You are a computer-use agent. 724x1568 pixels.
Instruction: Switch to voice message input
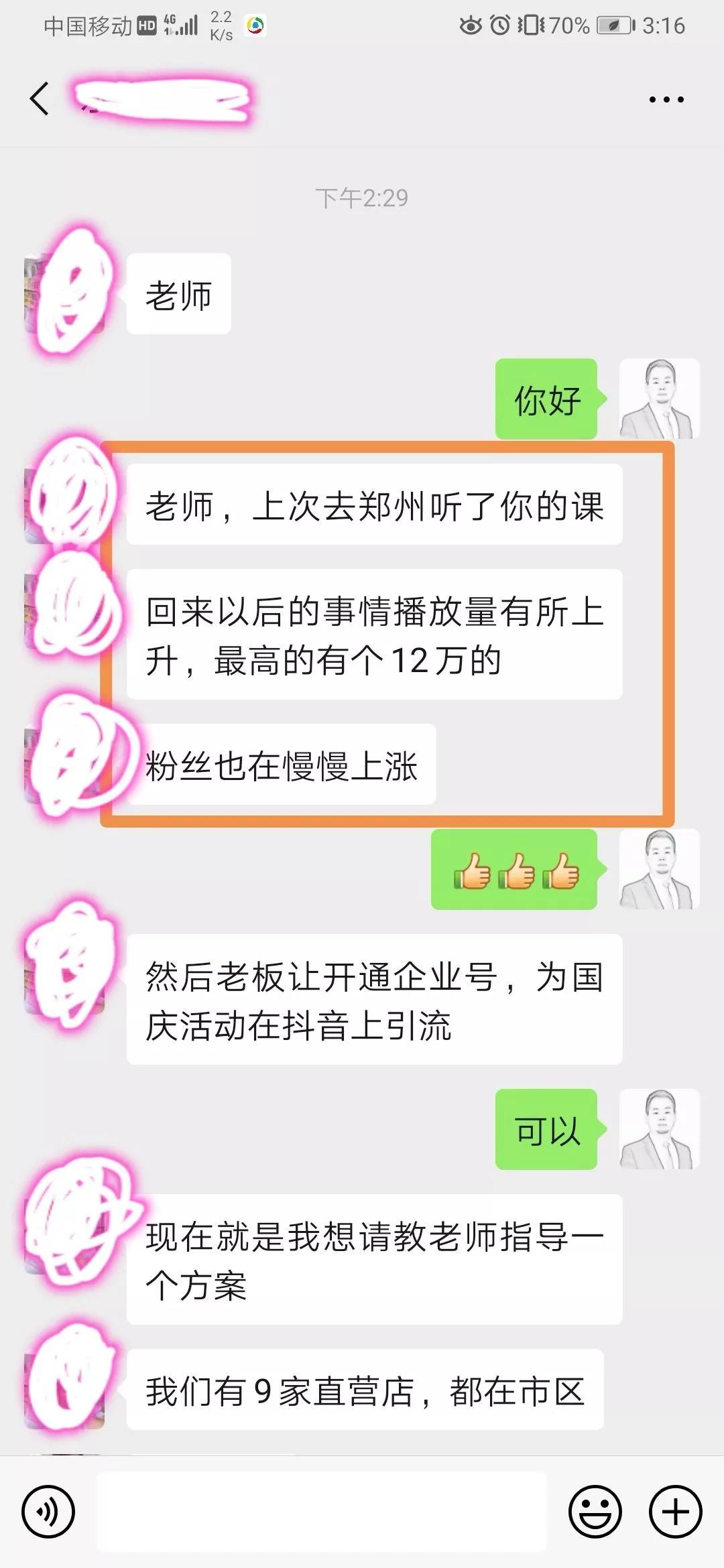click(48, 1511)
